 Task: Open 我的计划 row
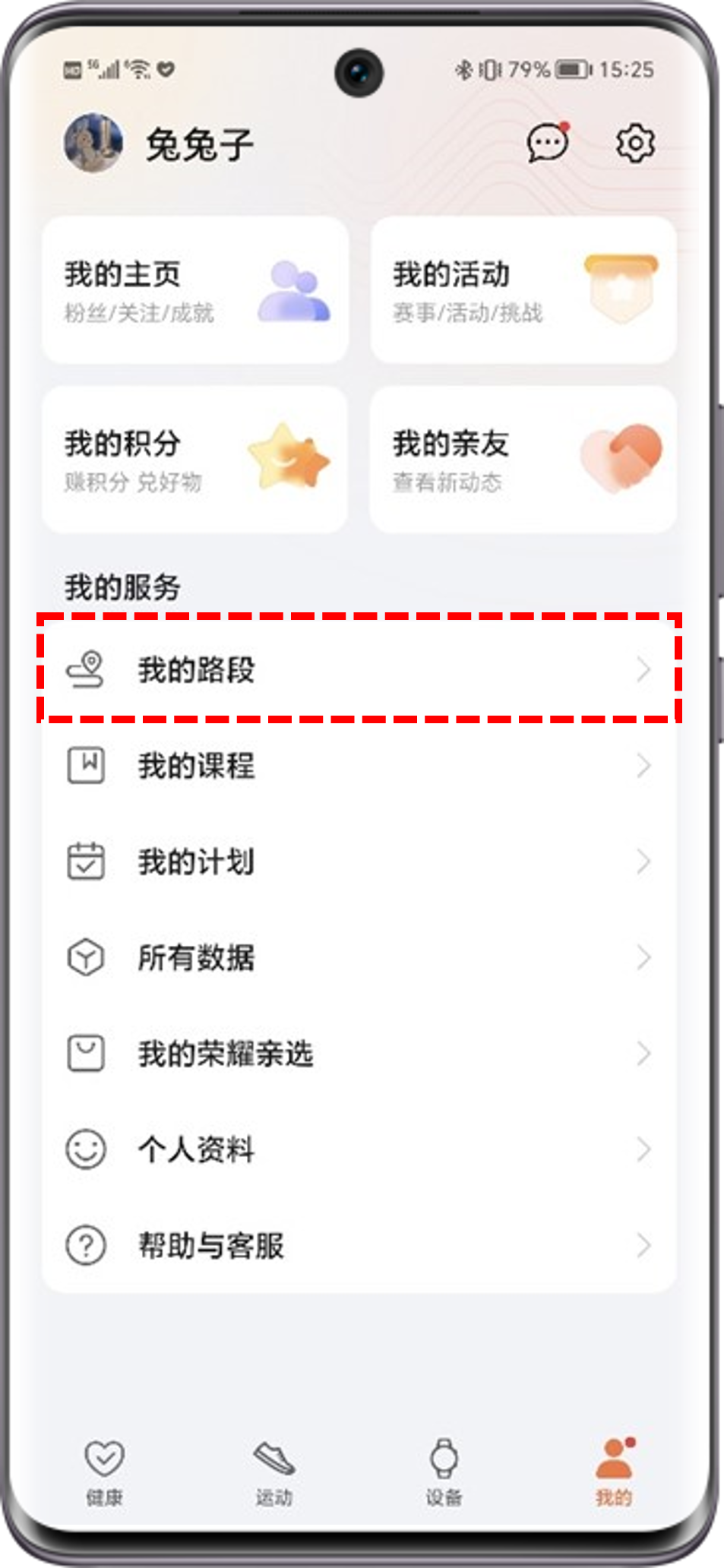point(357,861)
